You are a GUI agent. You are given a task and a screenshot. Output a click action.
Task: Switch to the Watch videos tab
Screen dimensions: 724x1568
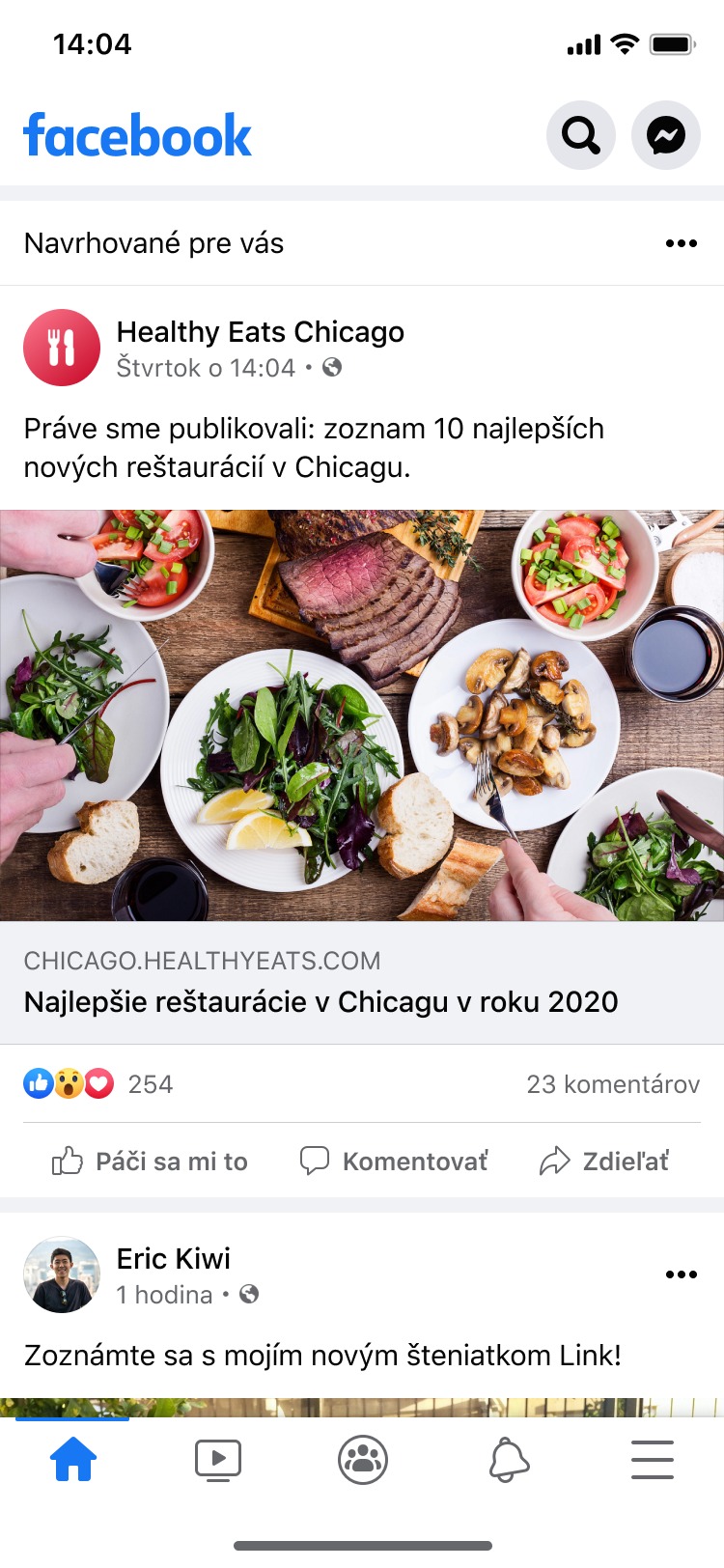coord(218,1459)
